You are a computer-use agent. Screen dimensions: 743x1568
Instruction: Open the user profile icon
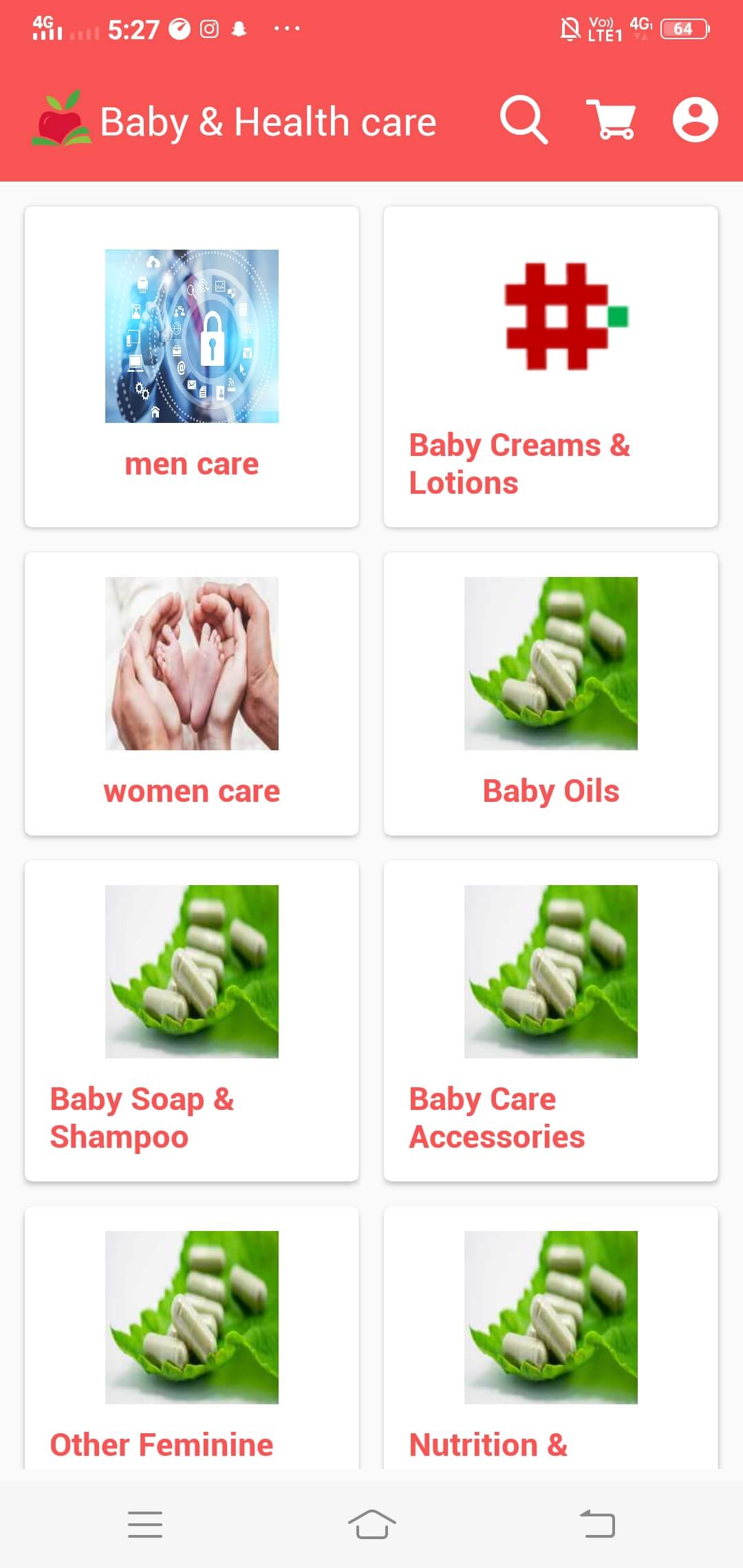(x=696, y=120)
